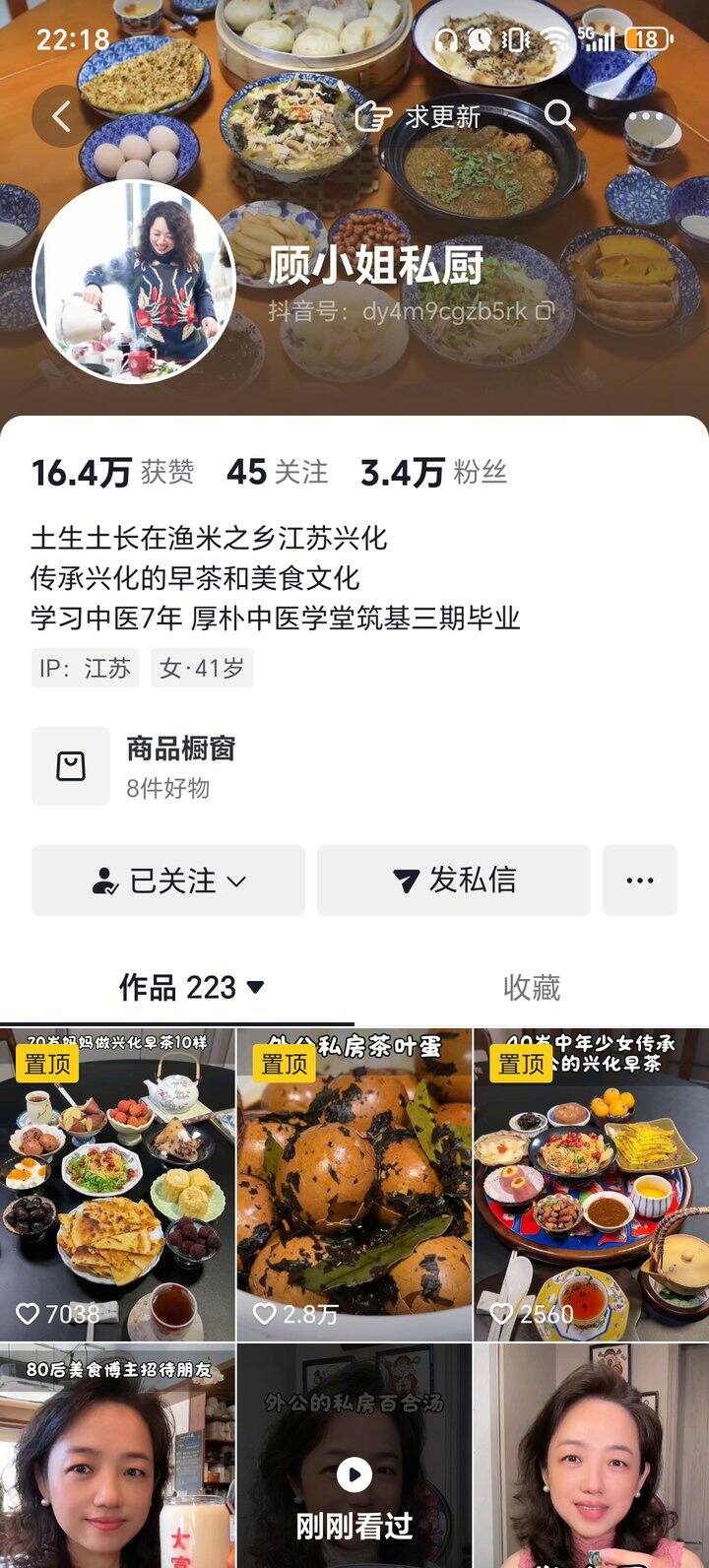Tap the 已关注 following dropdown button
Viewport: 709px width, 1568px height.
(168, 881)
